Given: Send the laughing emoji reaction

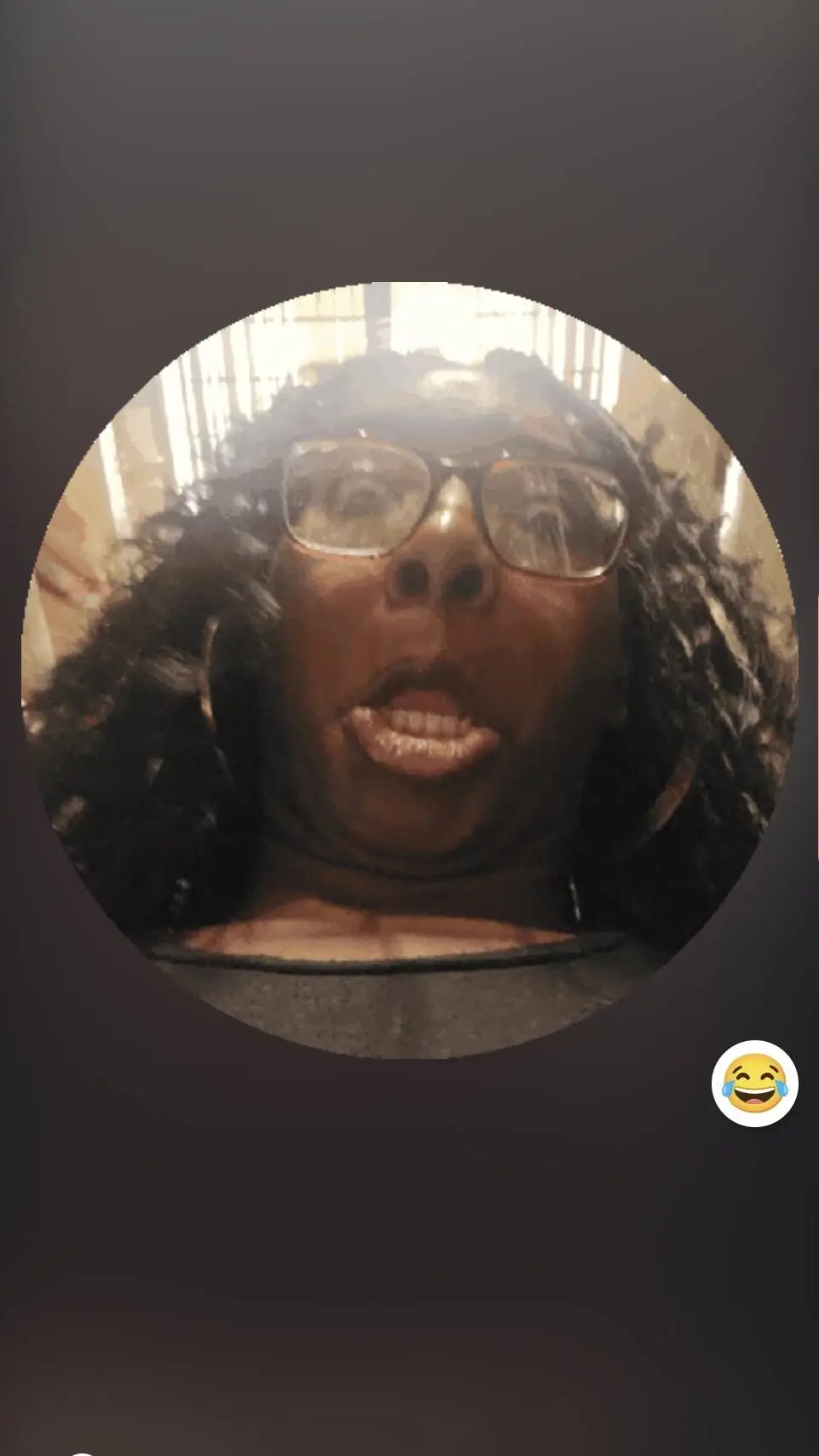Looking at the screenshot, I should 754,1083.
